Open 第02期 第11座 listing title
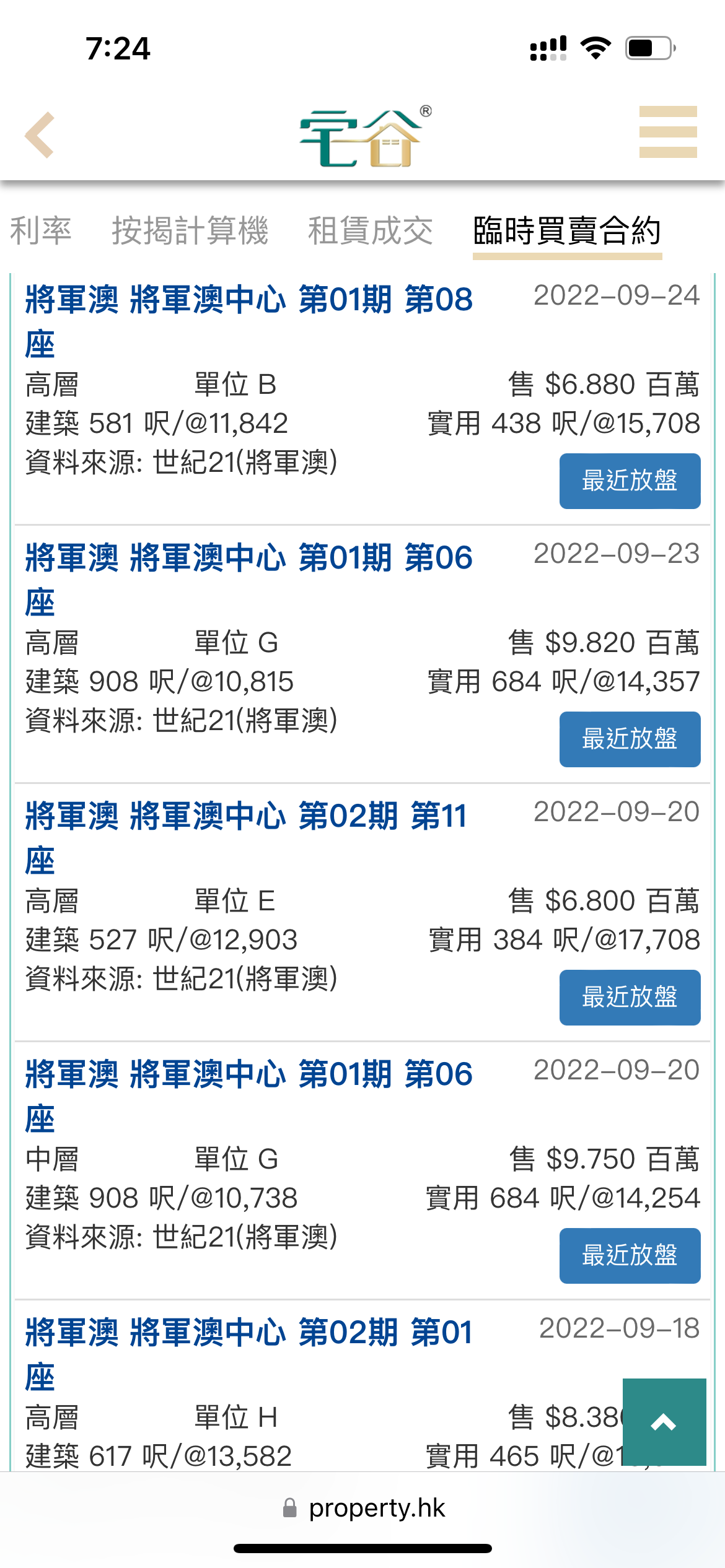 click(247, 838)
